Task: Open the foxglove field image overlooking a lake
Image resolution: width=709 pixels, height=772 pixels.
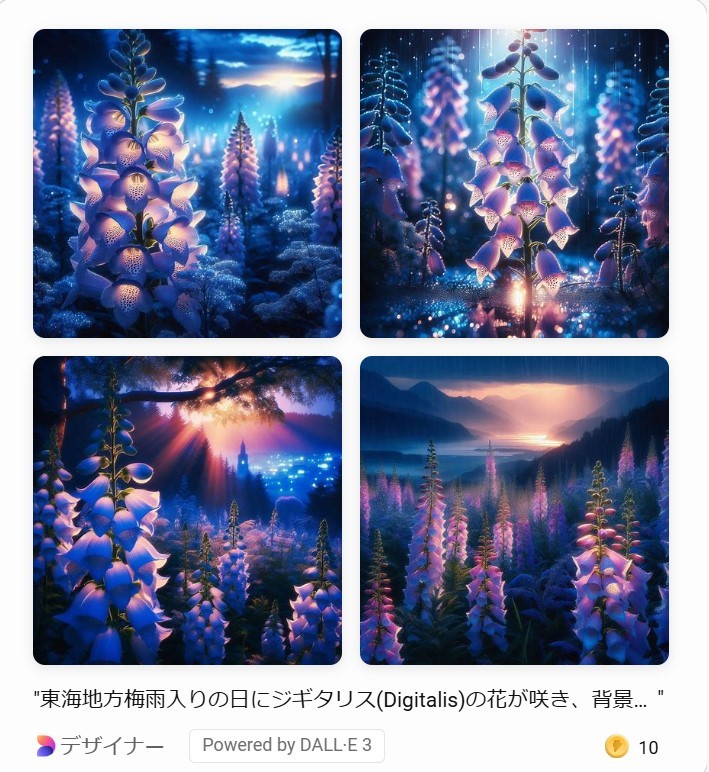Action: click(x=514, y=510)
